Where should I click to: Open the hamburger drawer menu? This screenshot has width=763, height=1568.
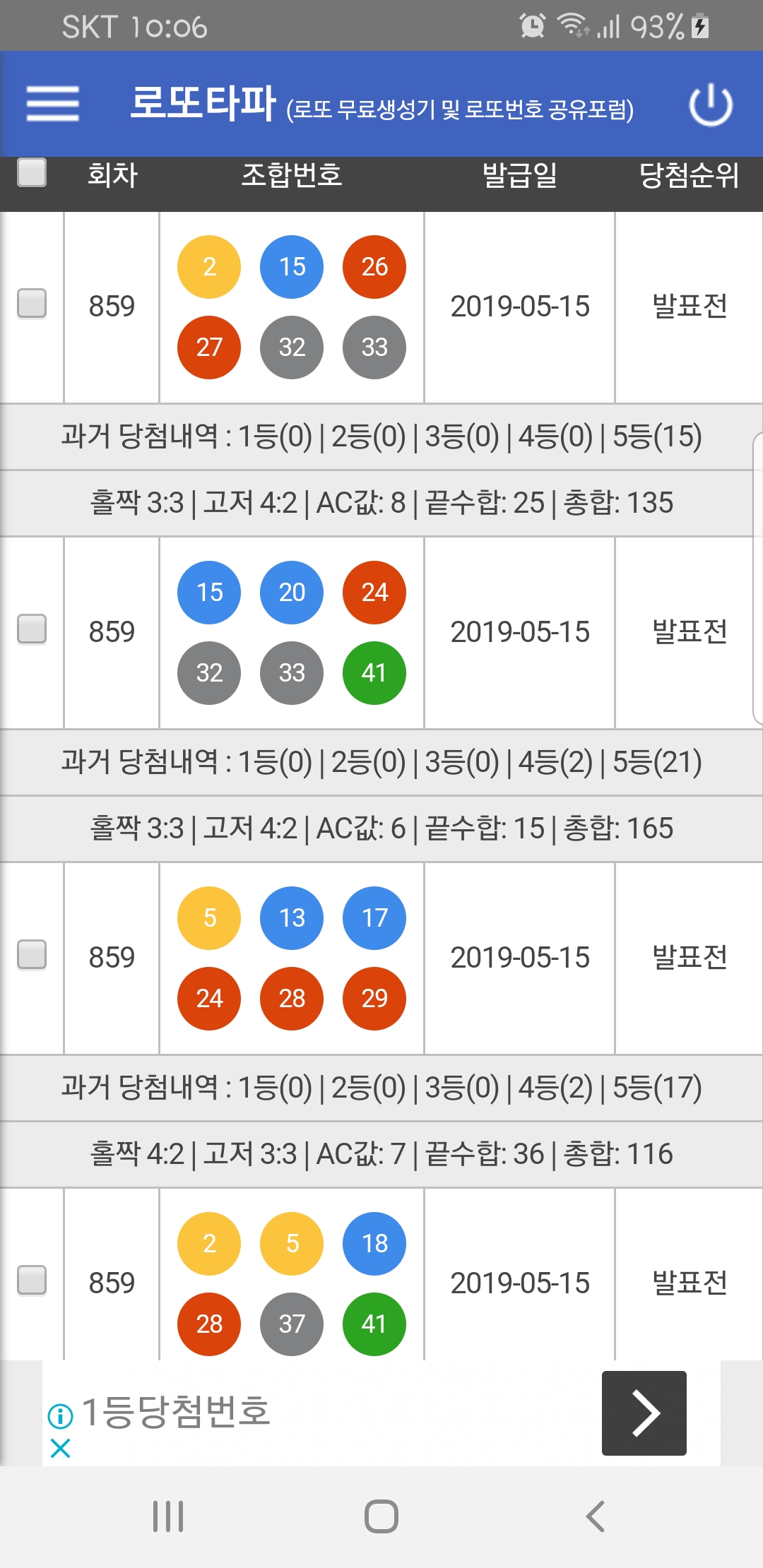(53, 104)
